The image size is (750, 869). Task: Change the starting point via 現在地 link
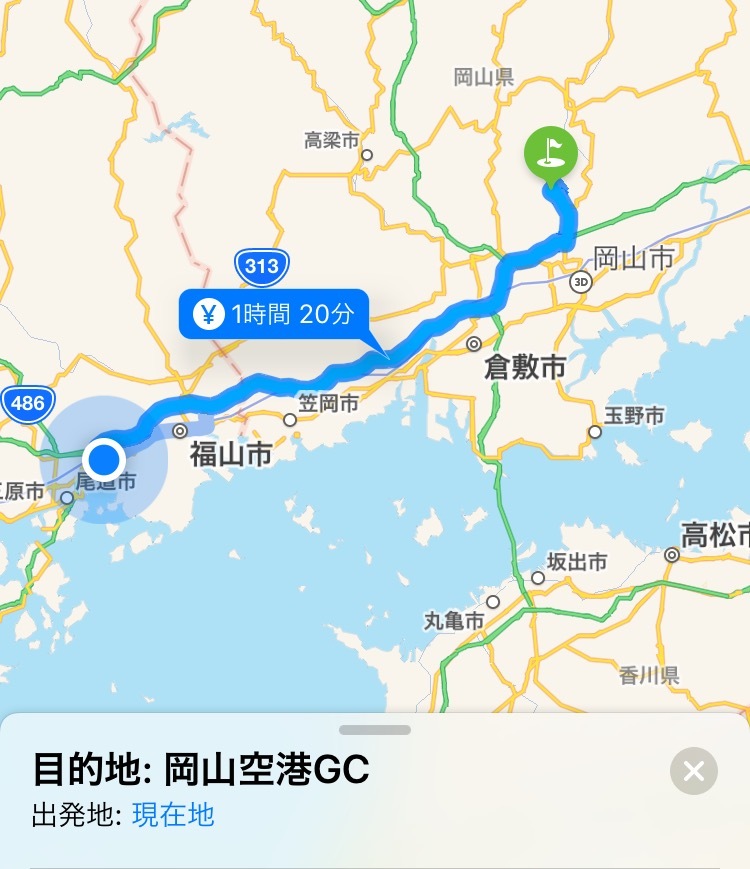173,815
